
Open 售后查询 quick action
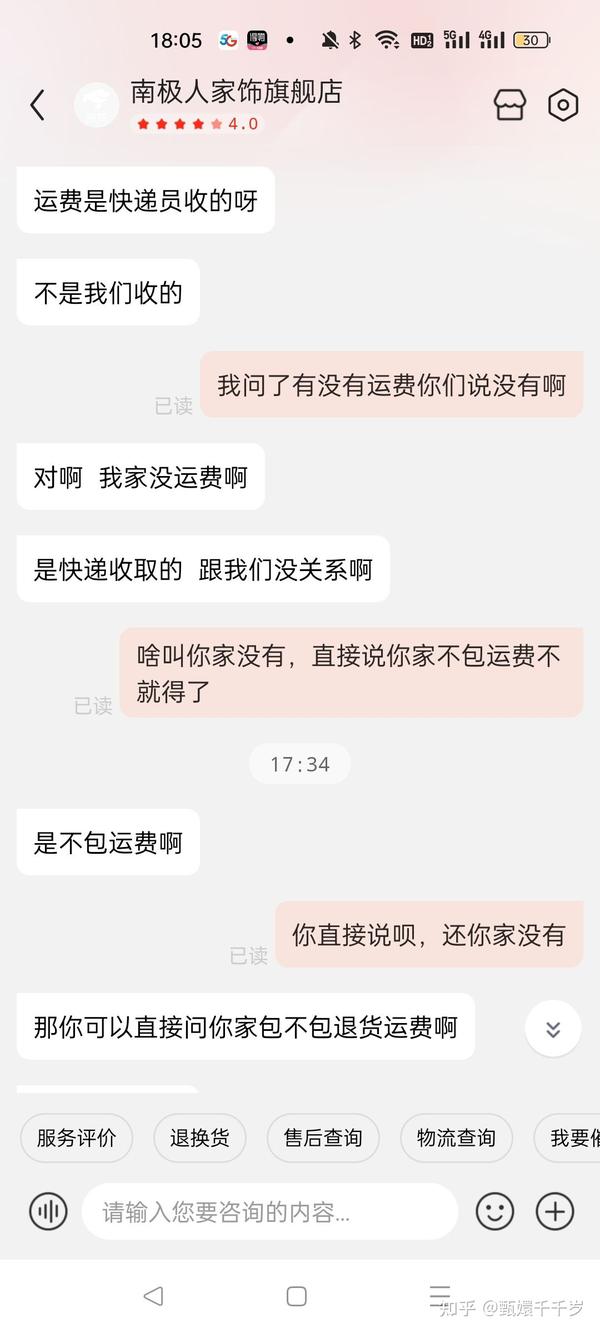pos(323,1138)
